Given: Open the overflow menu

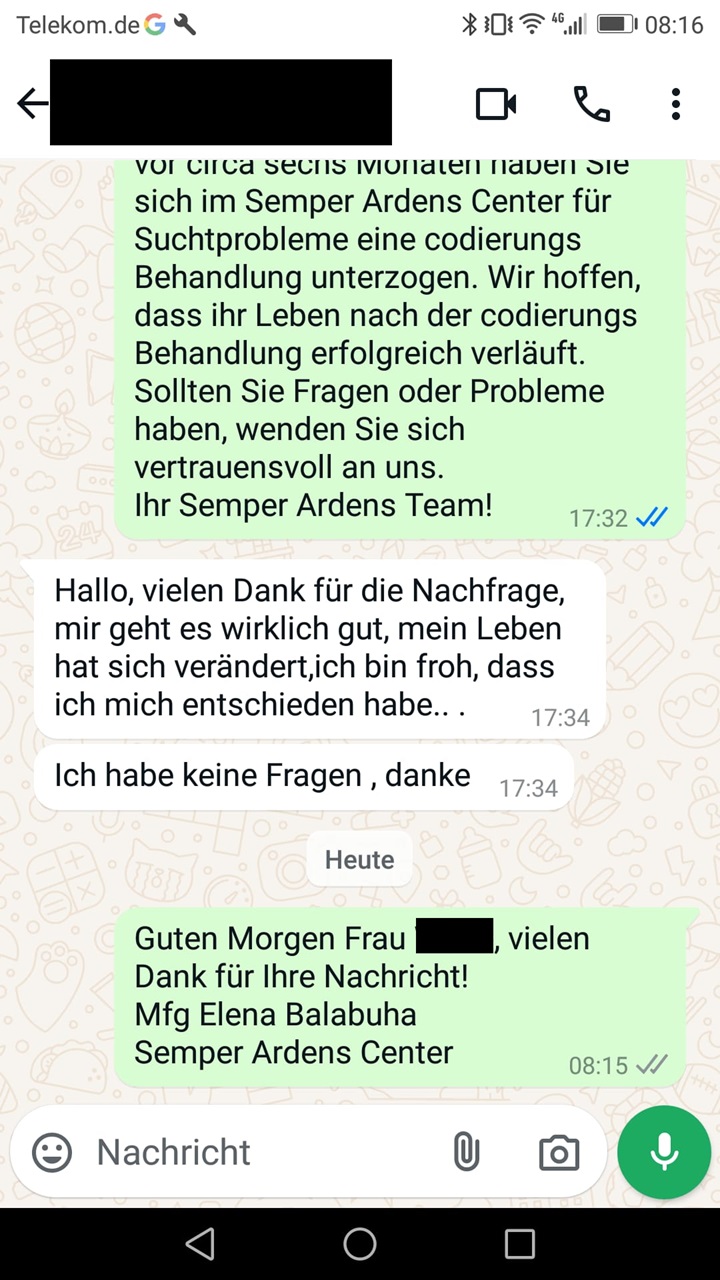Looking at the screenshot, I should (x=676, y=104).
